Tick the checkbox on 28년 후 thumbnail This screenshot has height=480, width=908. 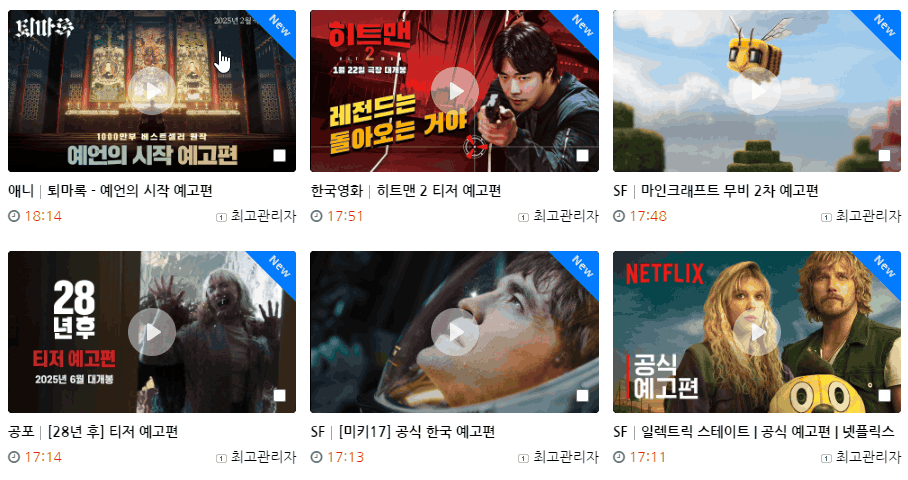[x=279, y=397]
